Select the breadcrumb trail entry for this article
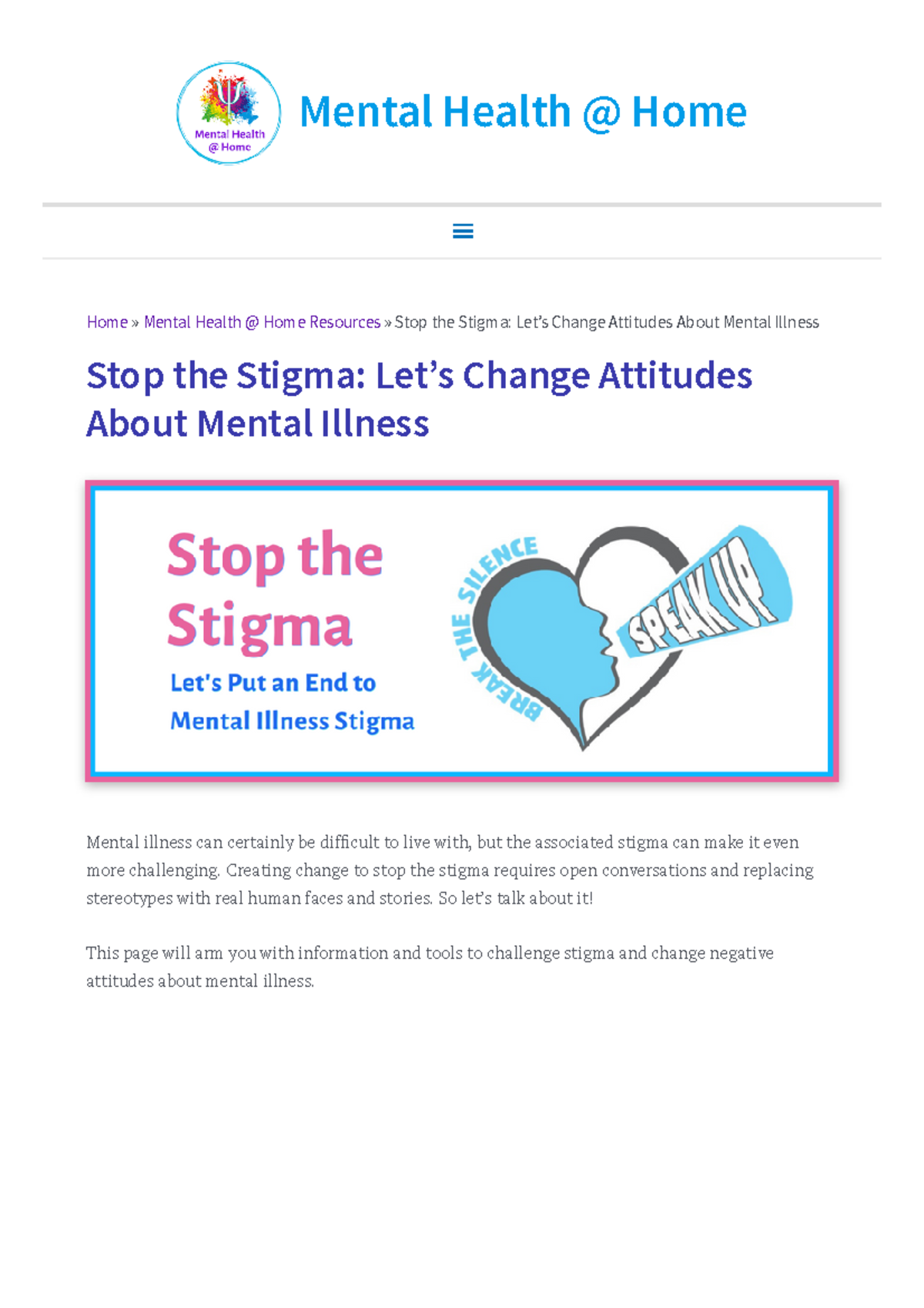 607,322
